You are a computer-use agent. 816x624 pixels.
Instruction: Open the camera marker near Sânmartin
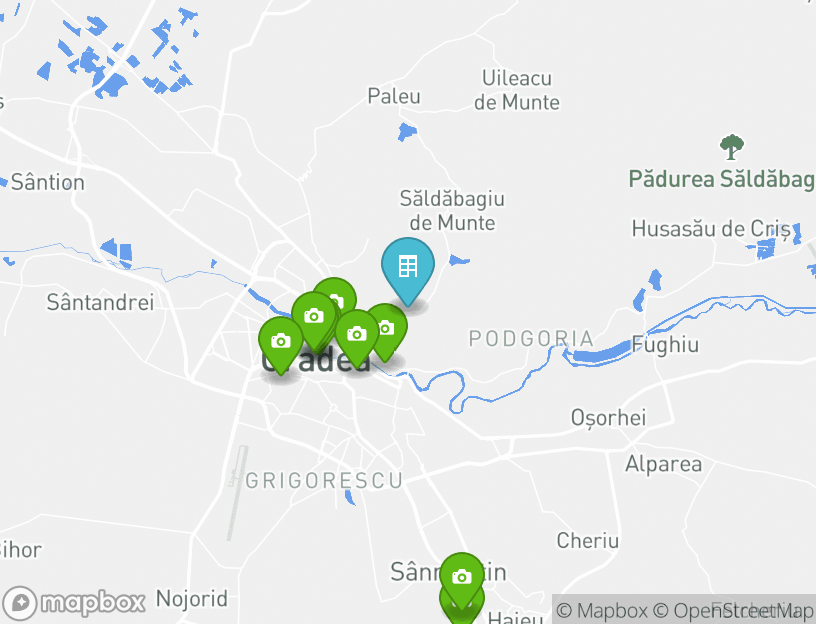461,577
